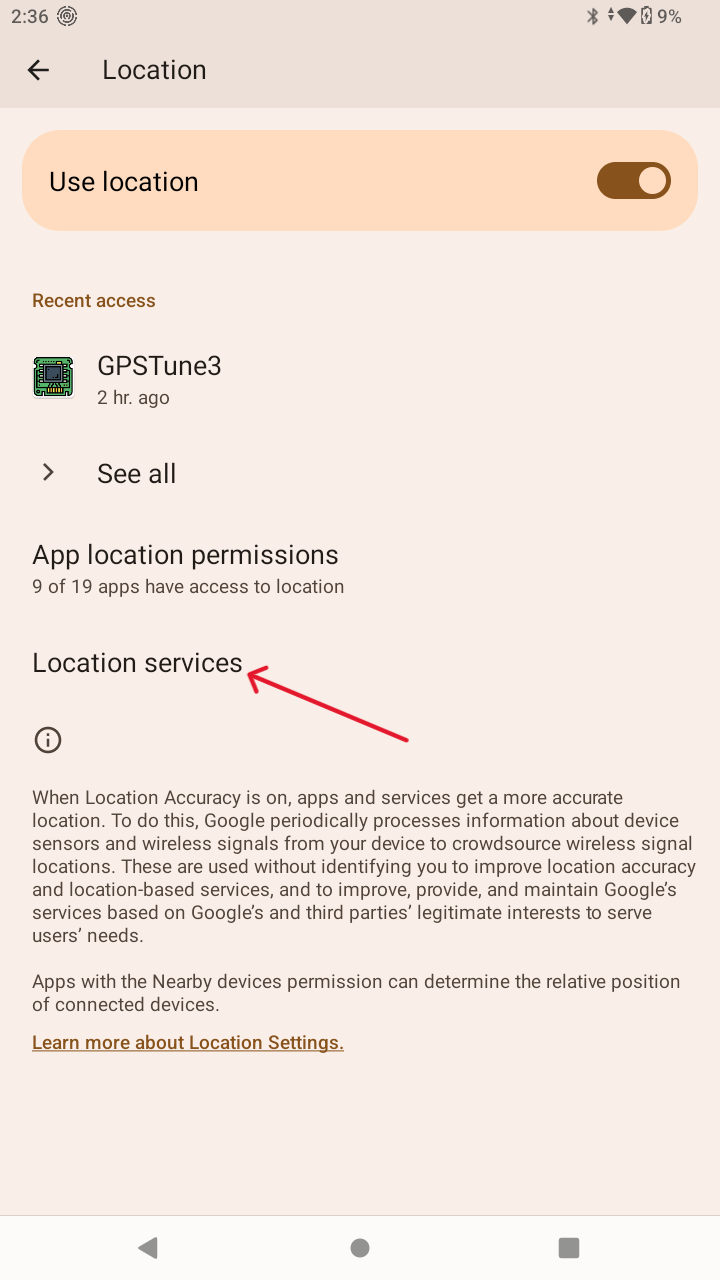Go back from Location settings
720x1280 pixels.
click(x=38, y=70)
